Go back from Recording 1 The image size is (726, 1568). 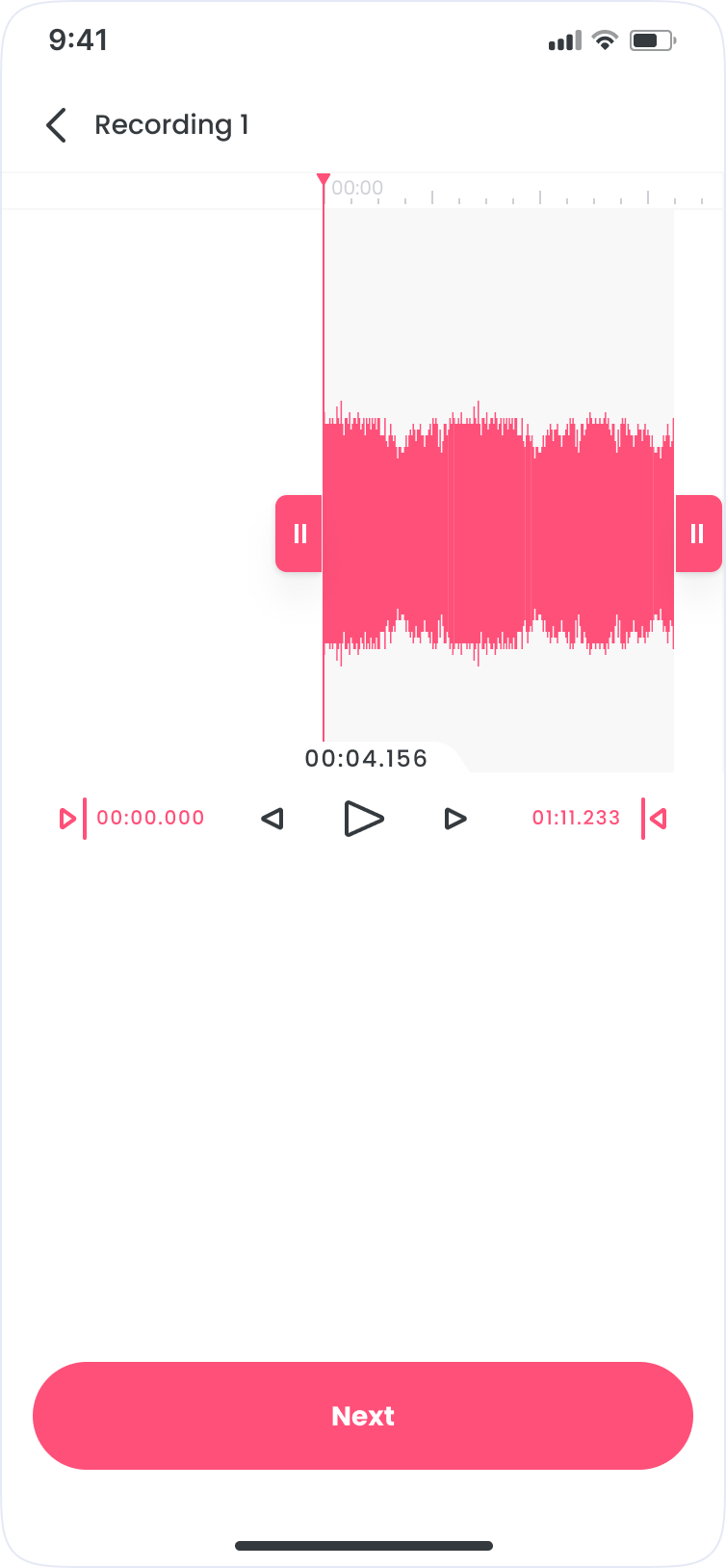tap(57, 125)
